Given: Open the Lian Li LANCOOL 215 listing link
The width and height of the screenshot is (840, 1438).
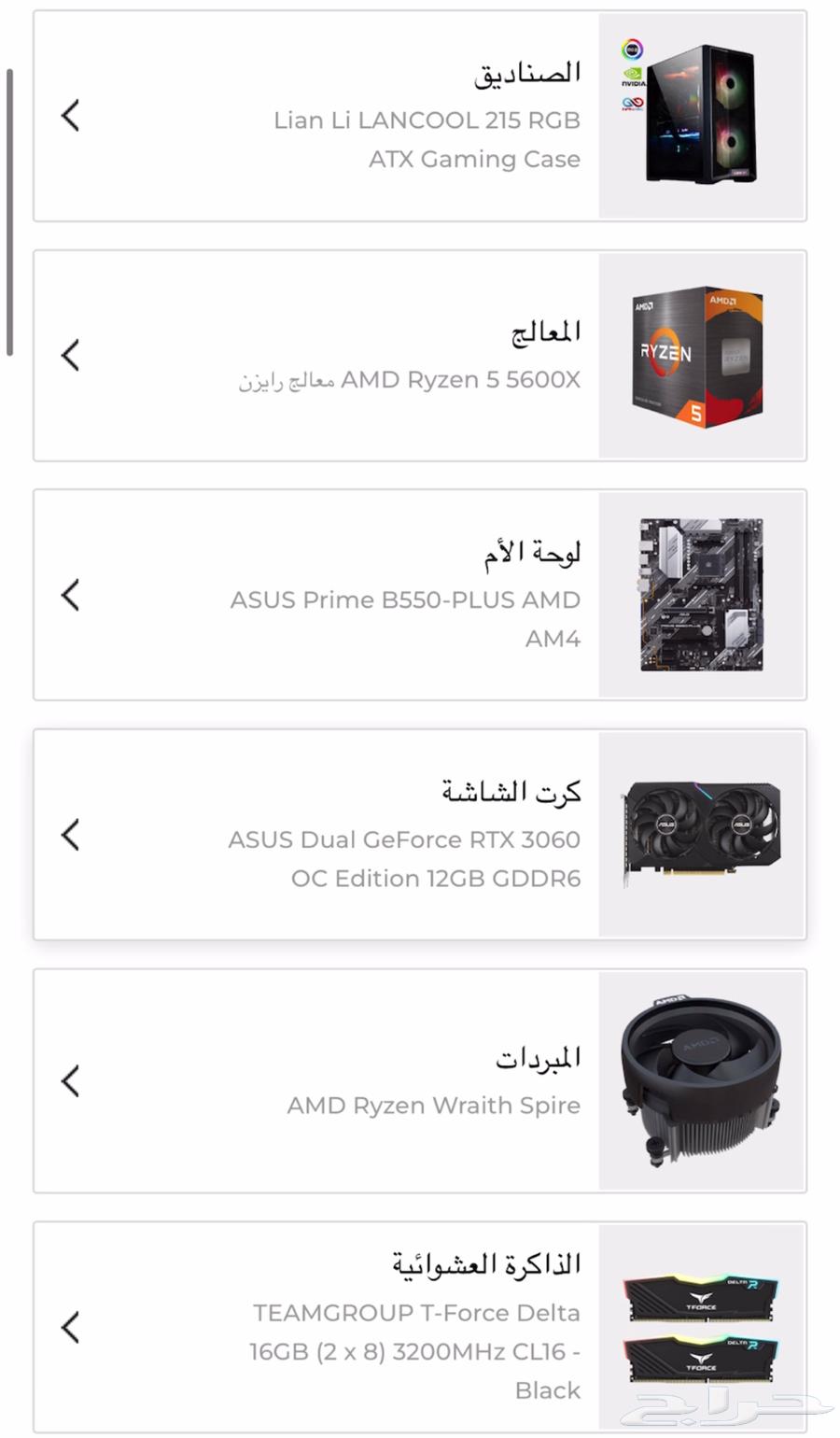Looking at the screenshot, I should click(427, 140).
